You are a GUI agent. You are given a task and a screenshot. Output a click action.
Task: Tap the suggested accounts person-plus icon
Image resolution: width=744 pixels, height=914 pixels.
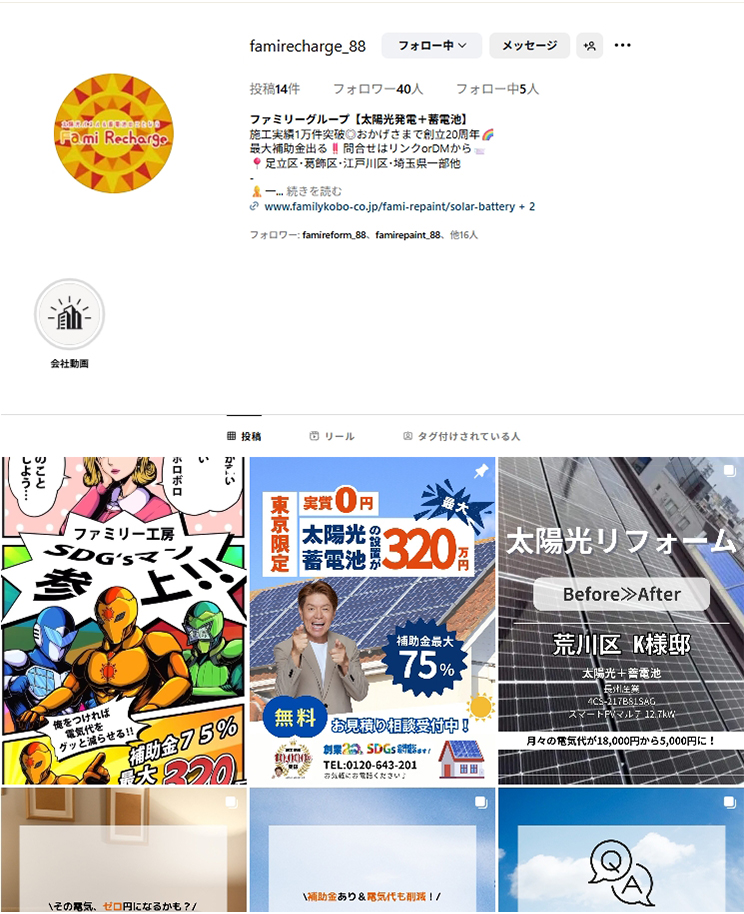(590, 46)
